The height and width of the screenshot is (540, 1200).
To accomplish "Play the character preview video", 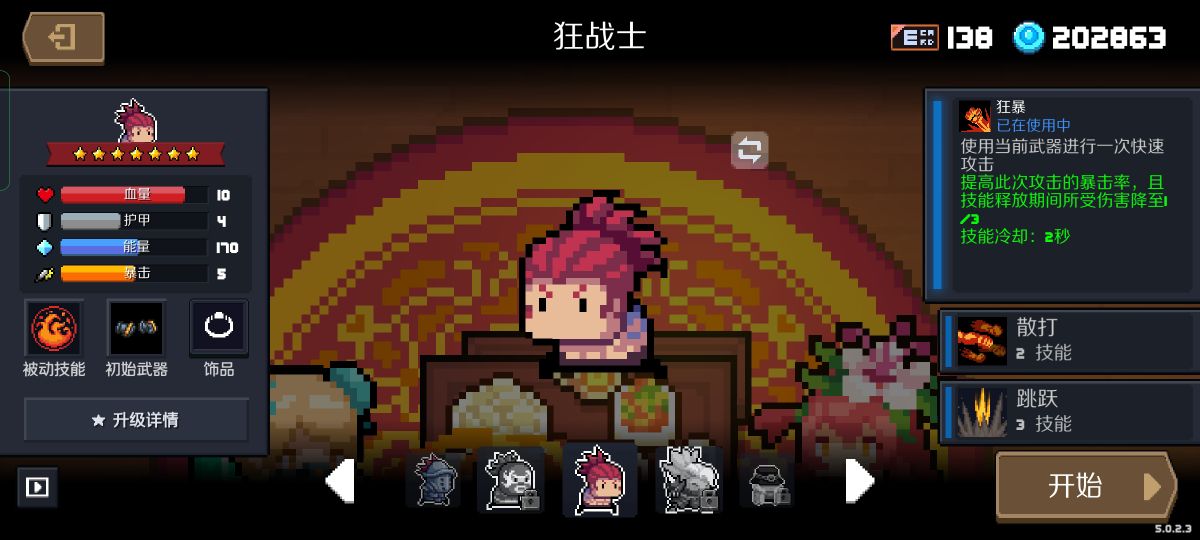I will pos(37,487).
